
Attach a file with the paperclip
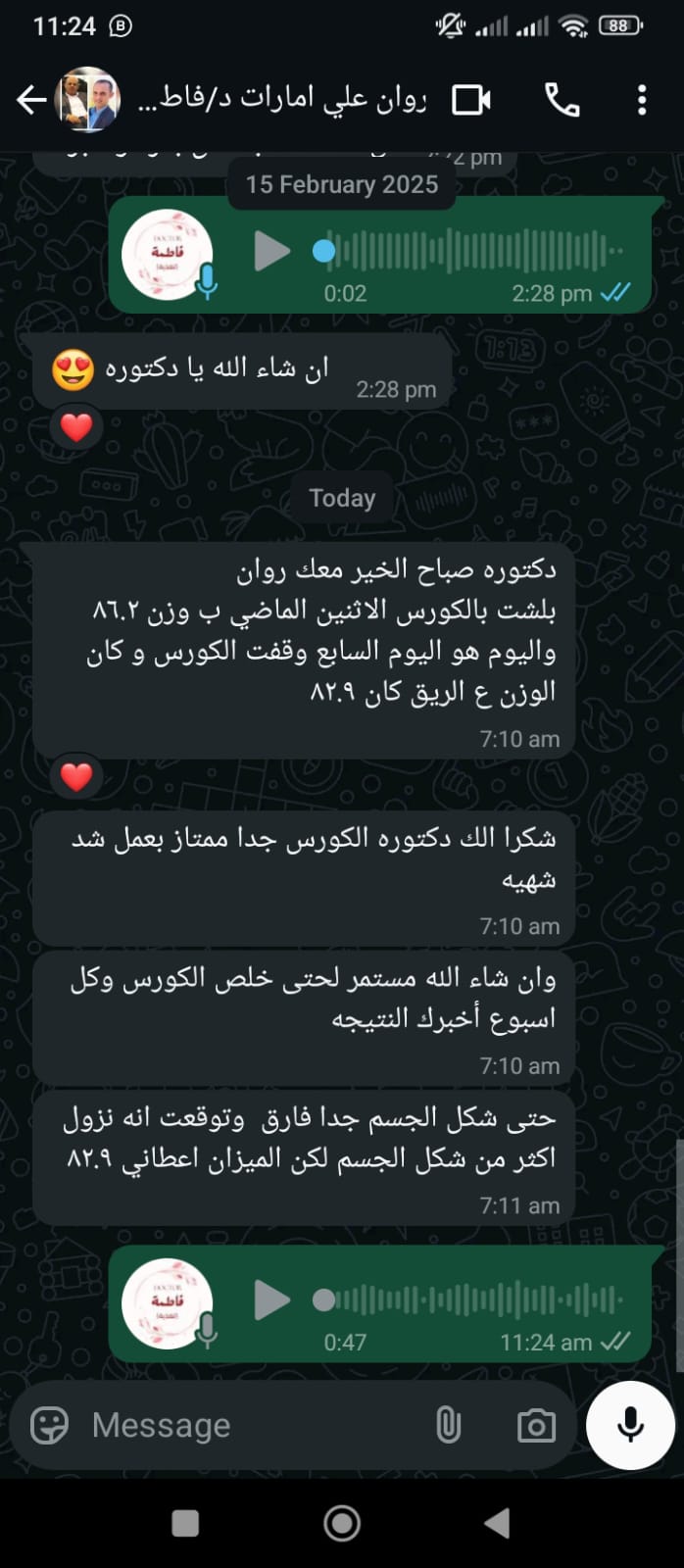[448, 1425]
